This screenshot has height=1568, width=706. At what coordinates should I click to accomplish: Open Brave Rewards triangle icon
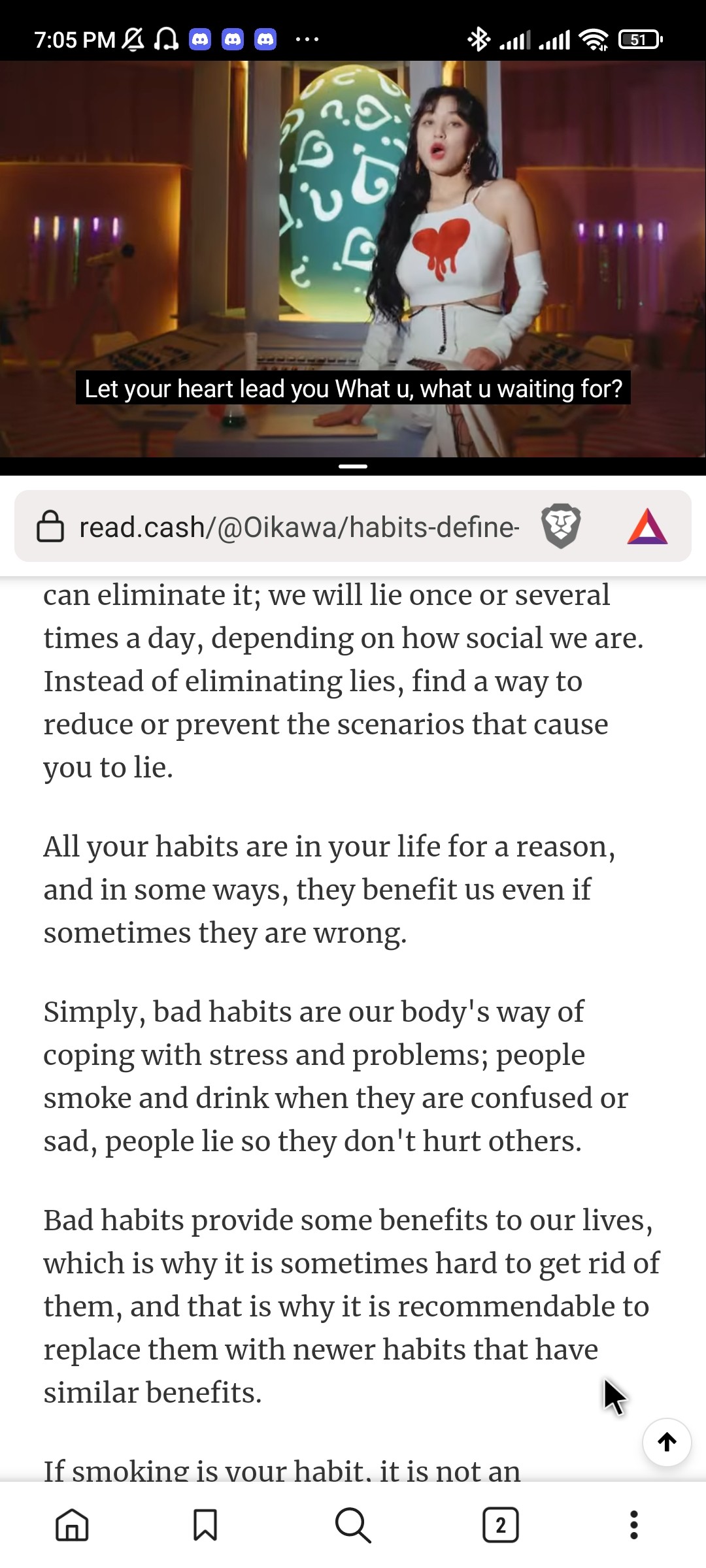(x=647, y=527)
